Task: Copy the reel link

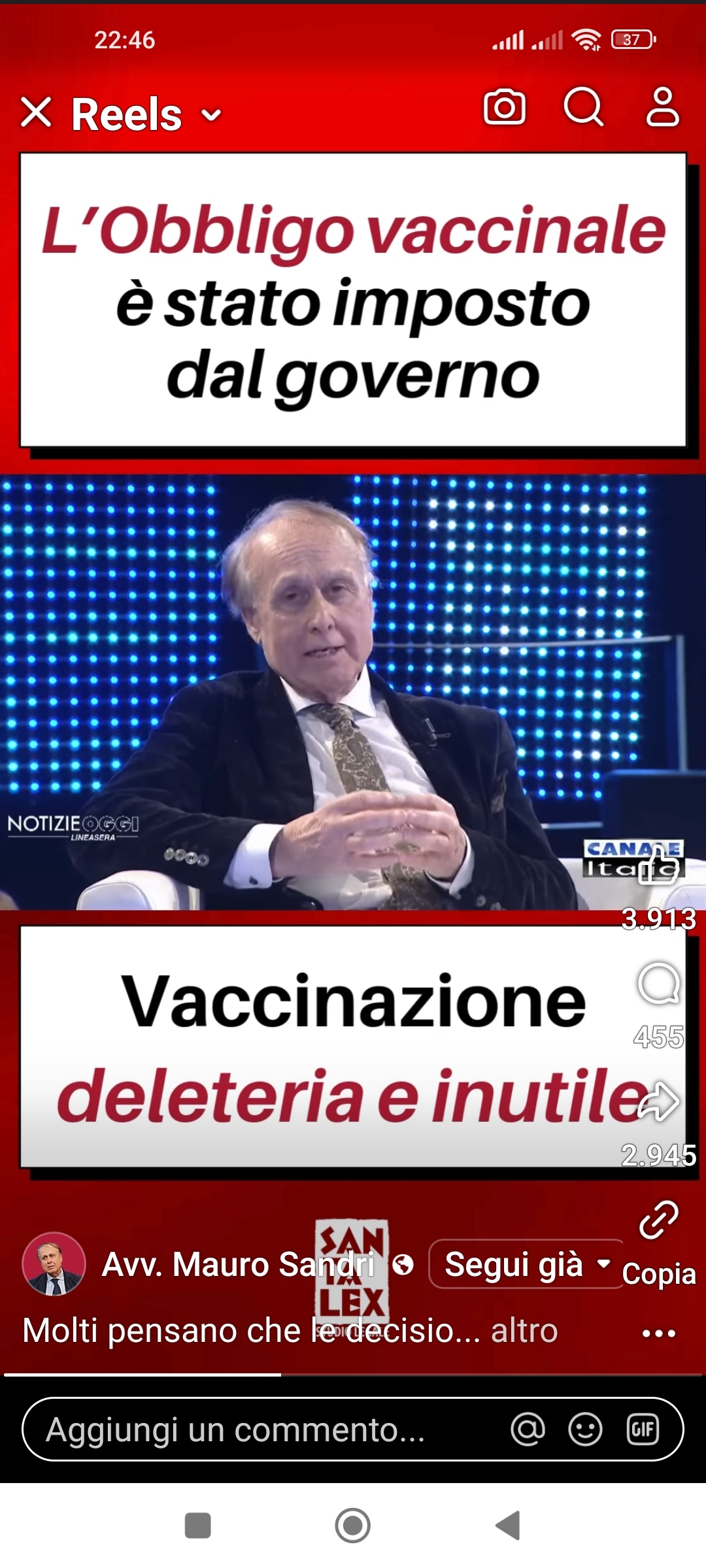Action: 658,1220
